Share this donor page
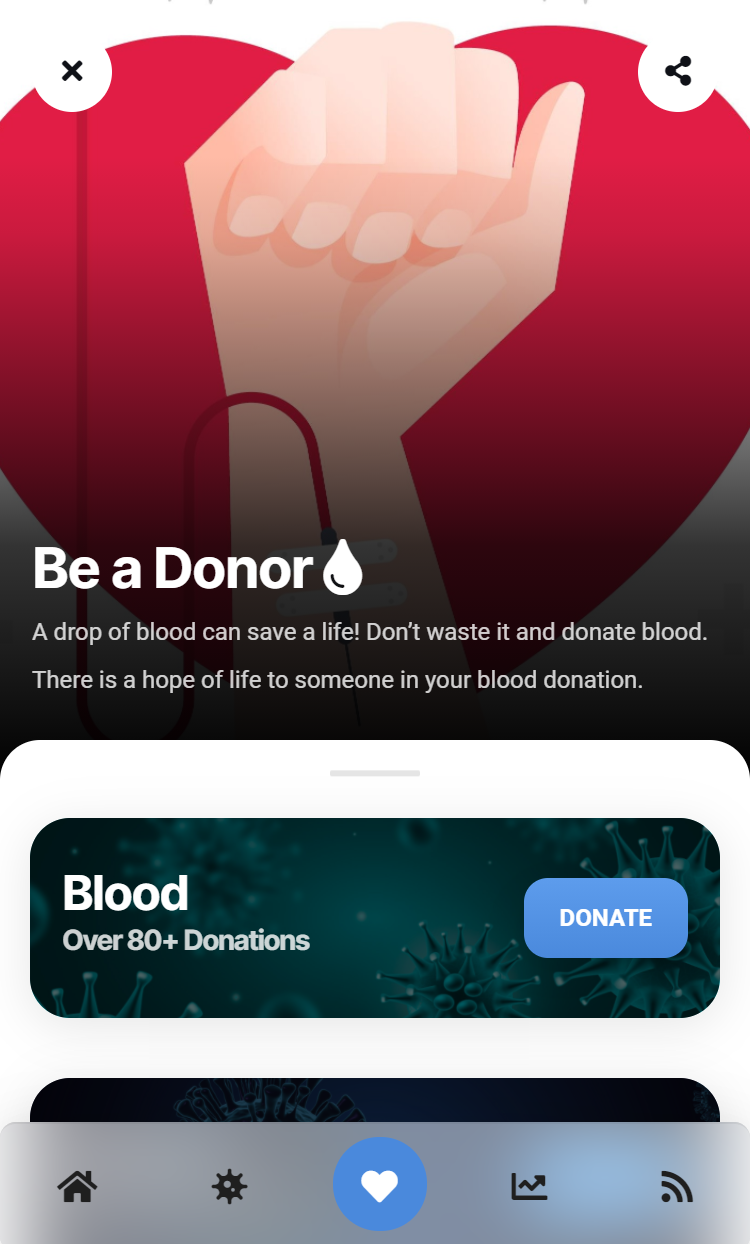 click(x=678, y=71)
